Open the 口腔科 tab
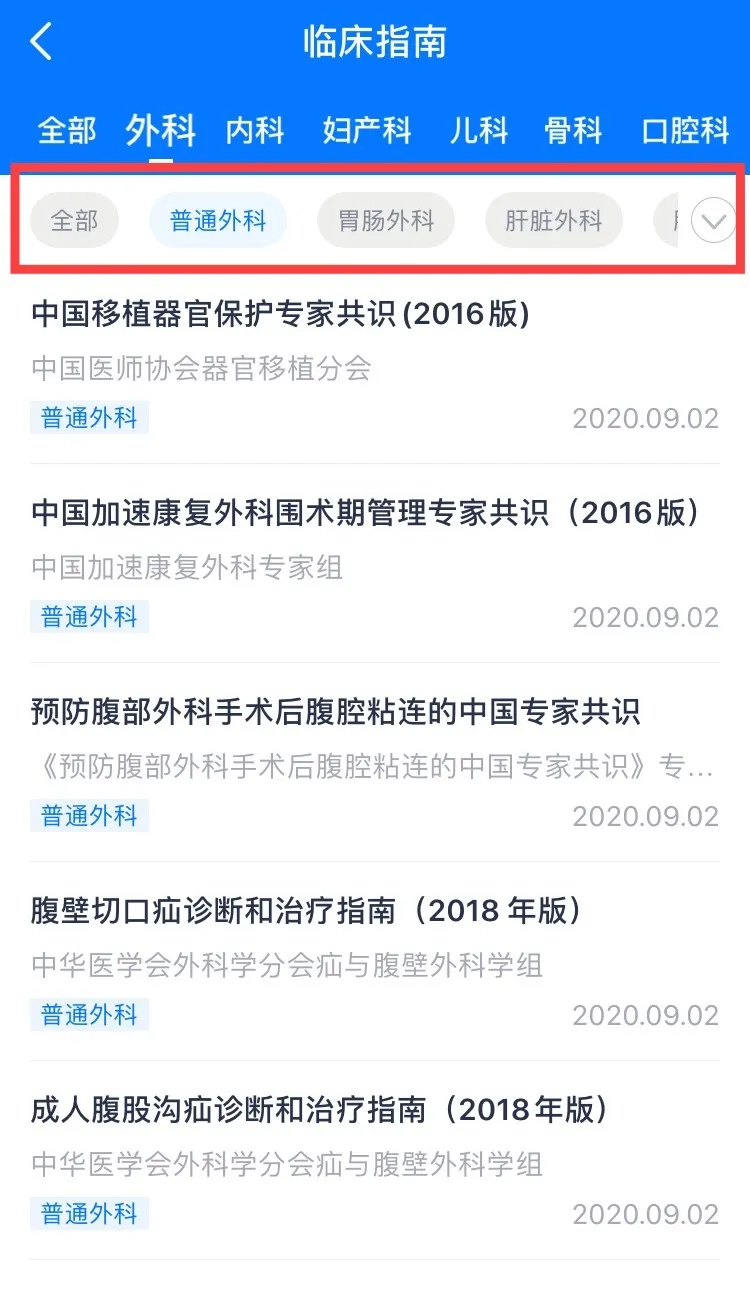The image size is (750, 1291). click(x=686, y=131)
